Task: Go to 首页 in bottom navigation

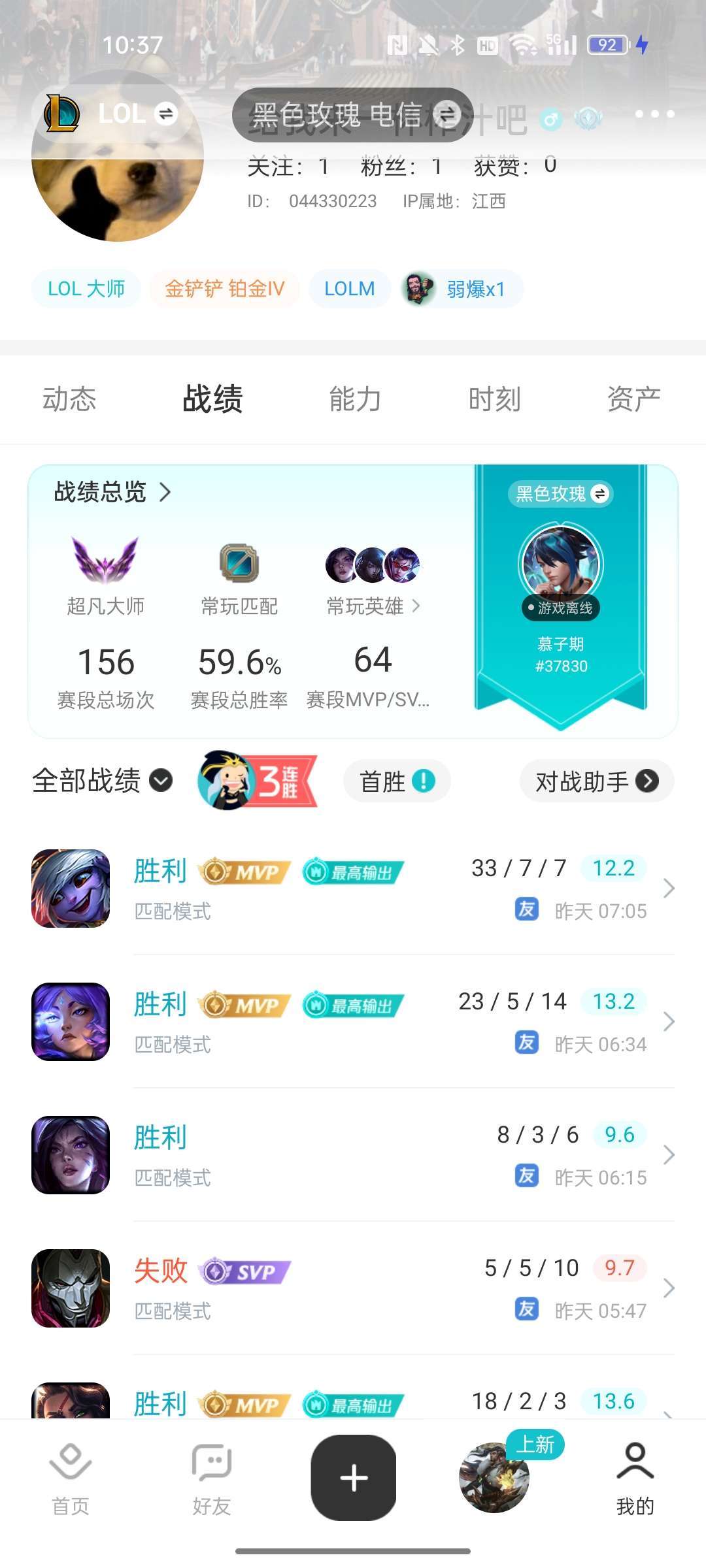Action: (71, 1479)
